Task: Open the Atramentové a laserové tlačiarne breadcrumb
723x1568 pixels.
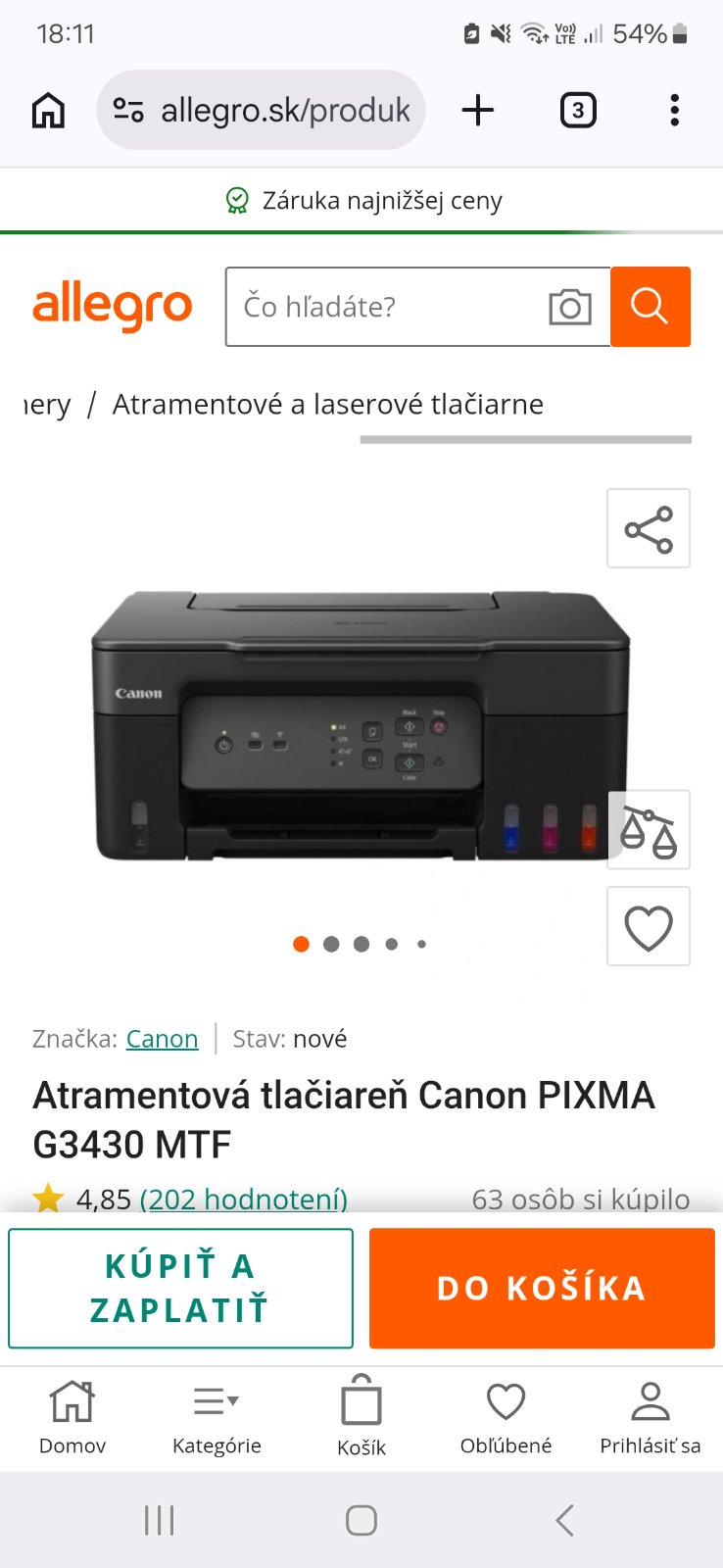Action: [327, 405]
